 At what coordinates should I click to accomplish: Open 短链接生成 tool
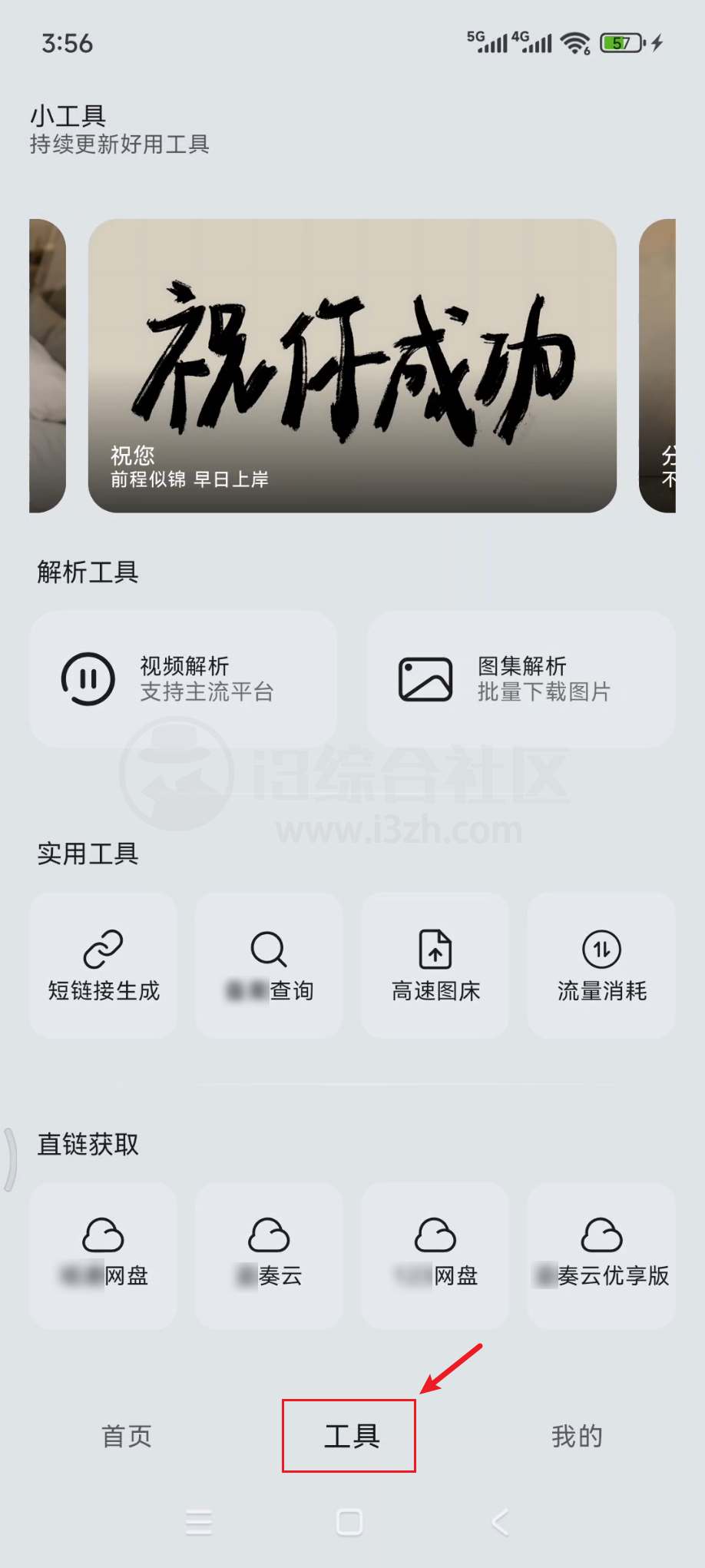(104, 965)
